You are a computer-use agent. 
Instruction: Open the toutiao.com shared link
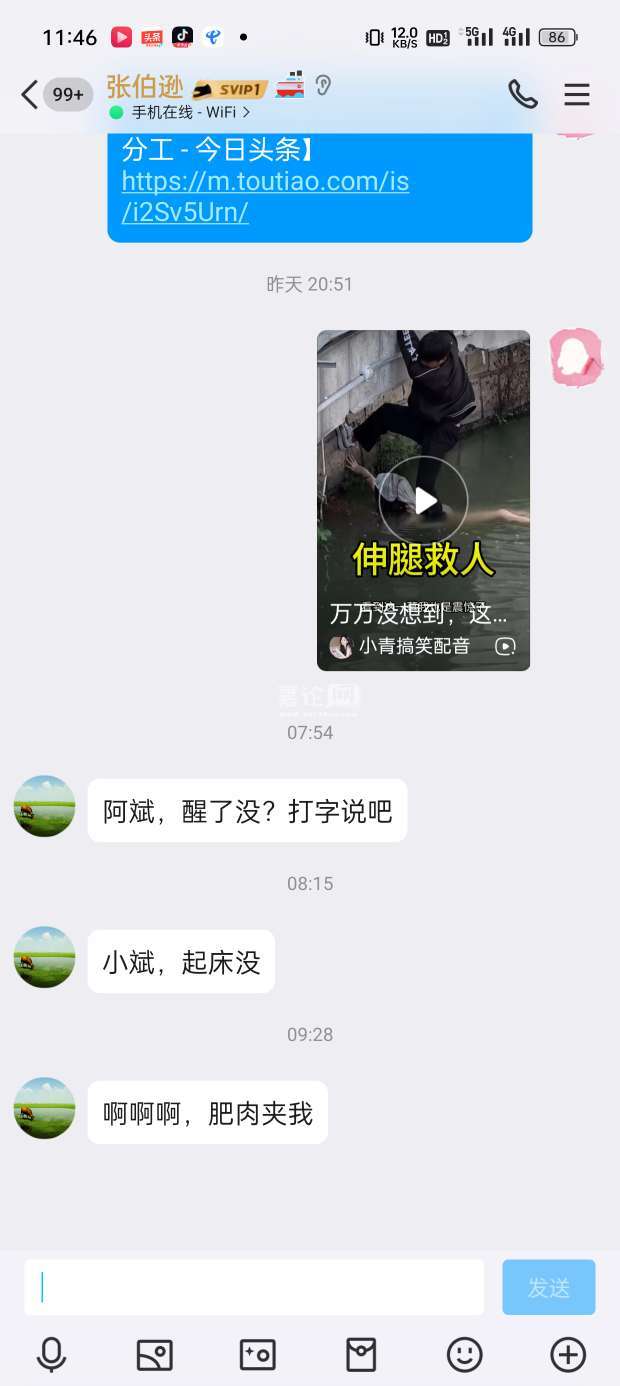265,197
